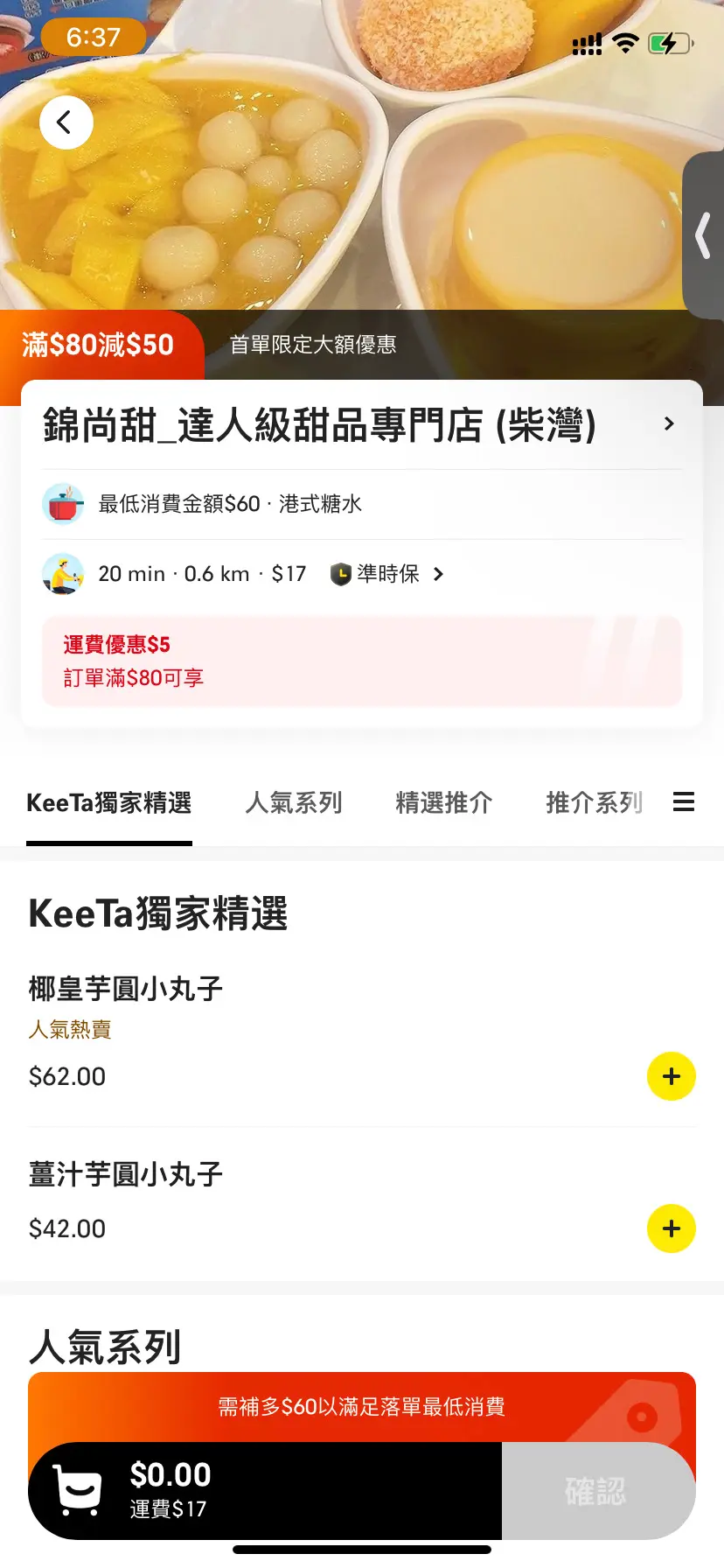724x1568 pixels.
Task: Tap the 確認 checkout button
Action: (x=596, y=1491)
